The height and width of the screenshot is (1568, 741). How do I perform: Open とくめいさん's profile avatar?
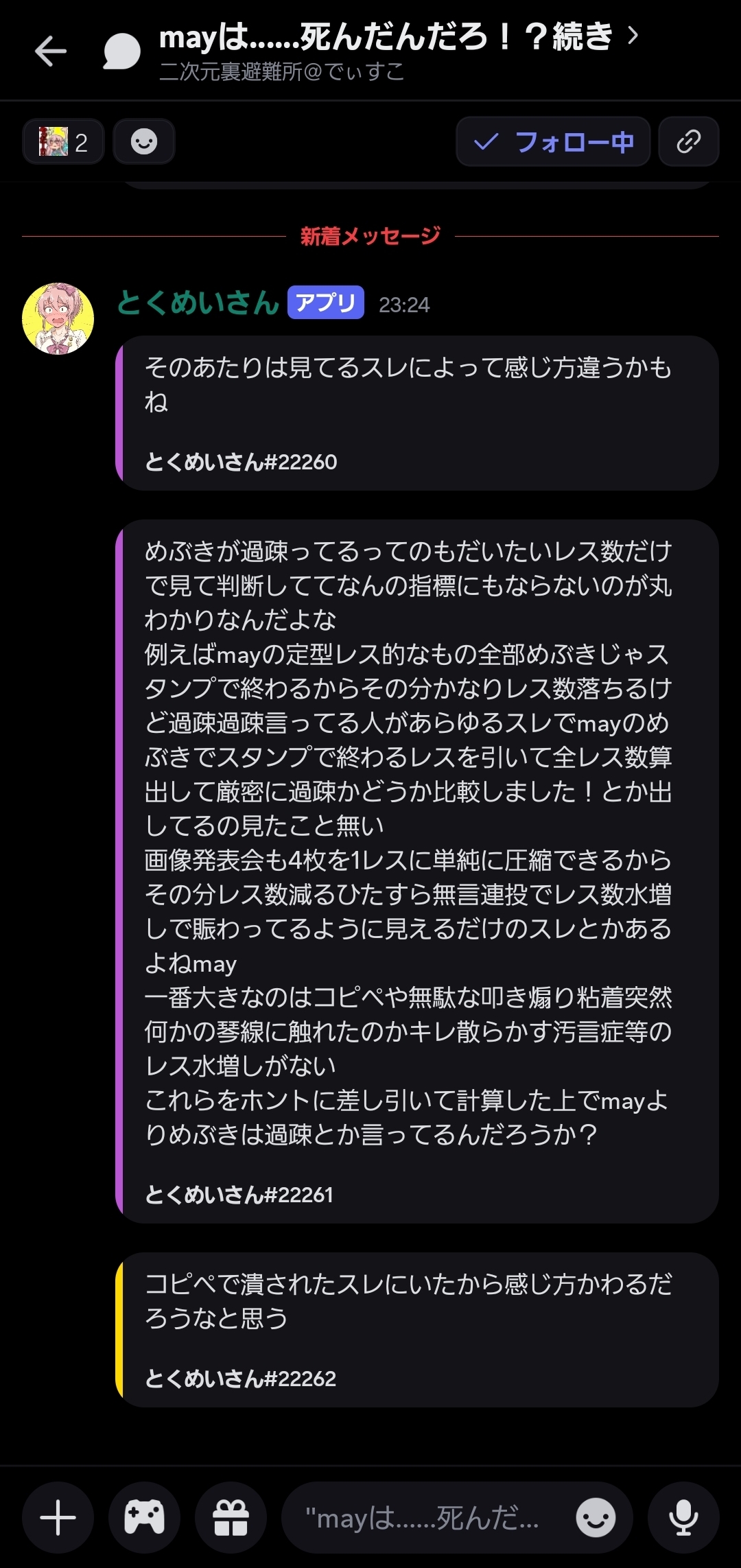click(x=58, y=319)
